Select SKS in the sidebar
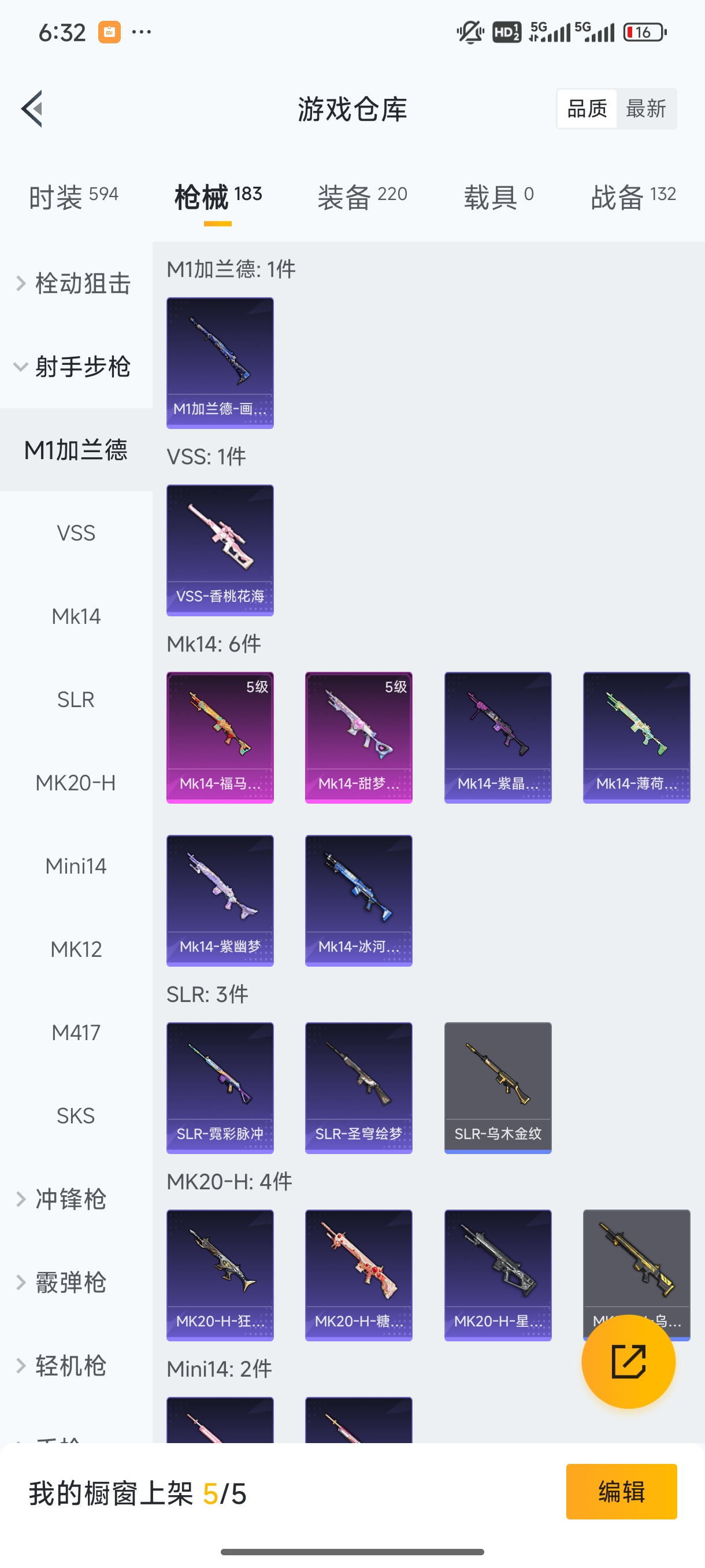This screenshot has width=705, height=1568. pyautogui.click(x=76, y=1116)
